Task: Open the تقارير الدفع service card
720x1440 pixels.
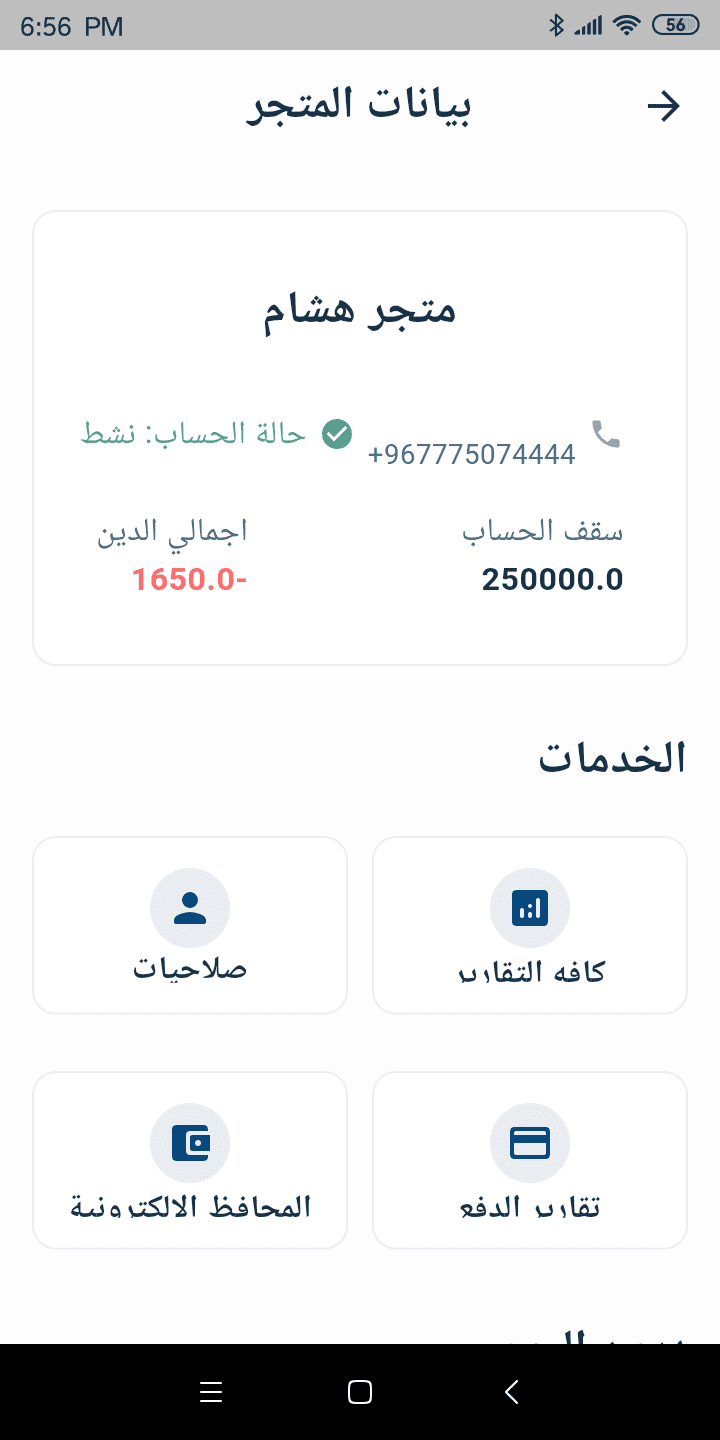Action: (530, 1159)
